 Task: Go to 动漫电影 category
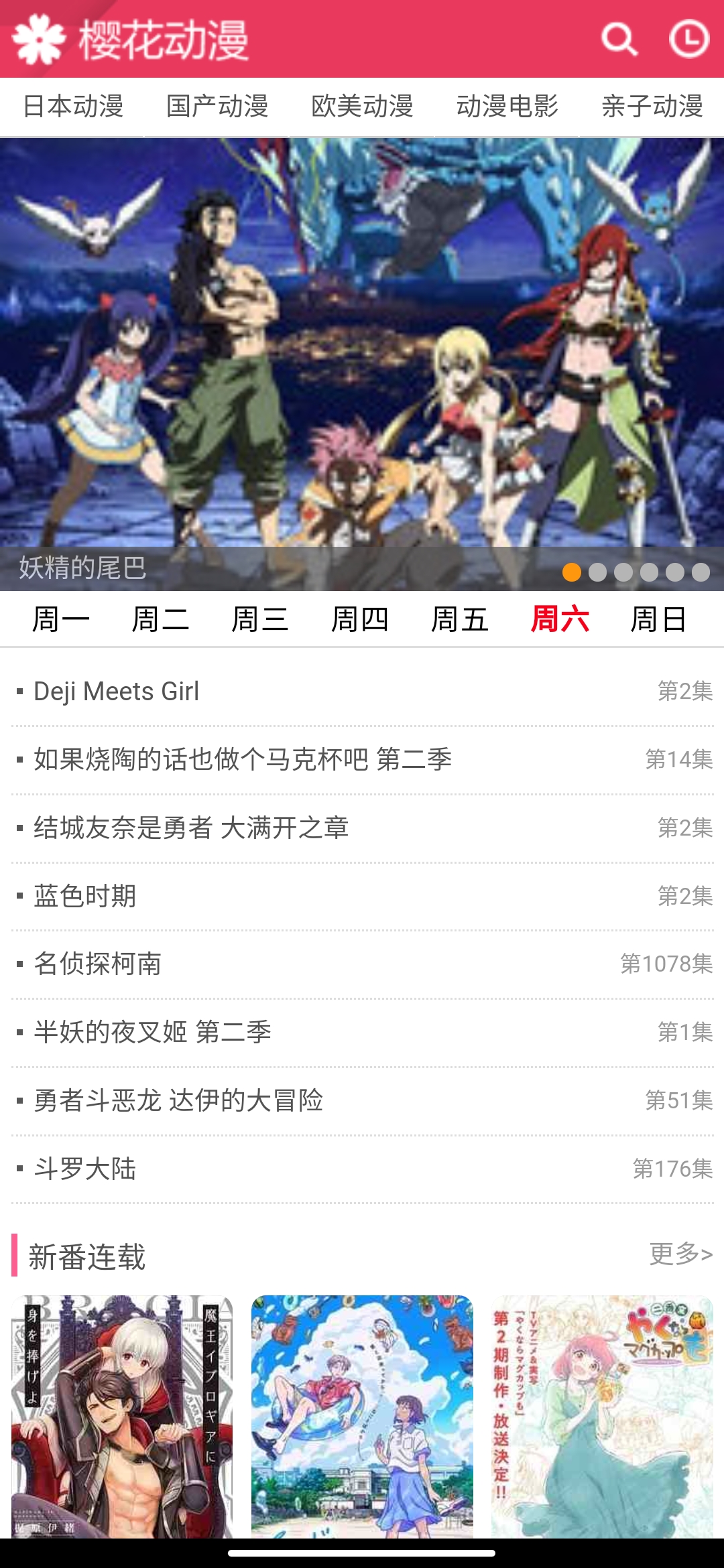(507, 107)
